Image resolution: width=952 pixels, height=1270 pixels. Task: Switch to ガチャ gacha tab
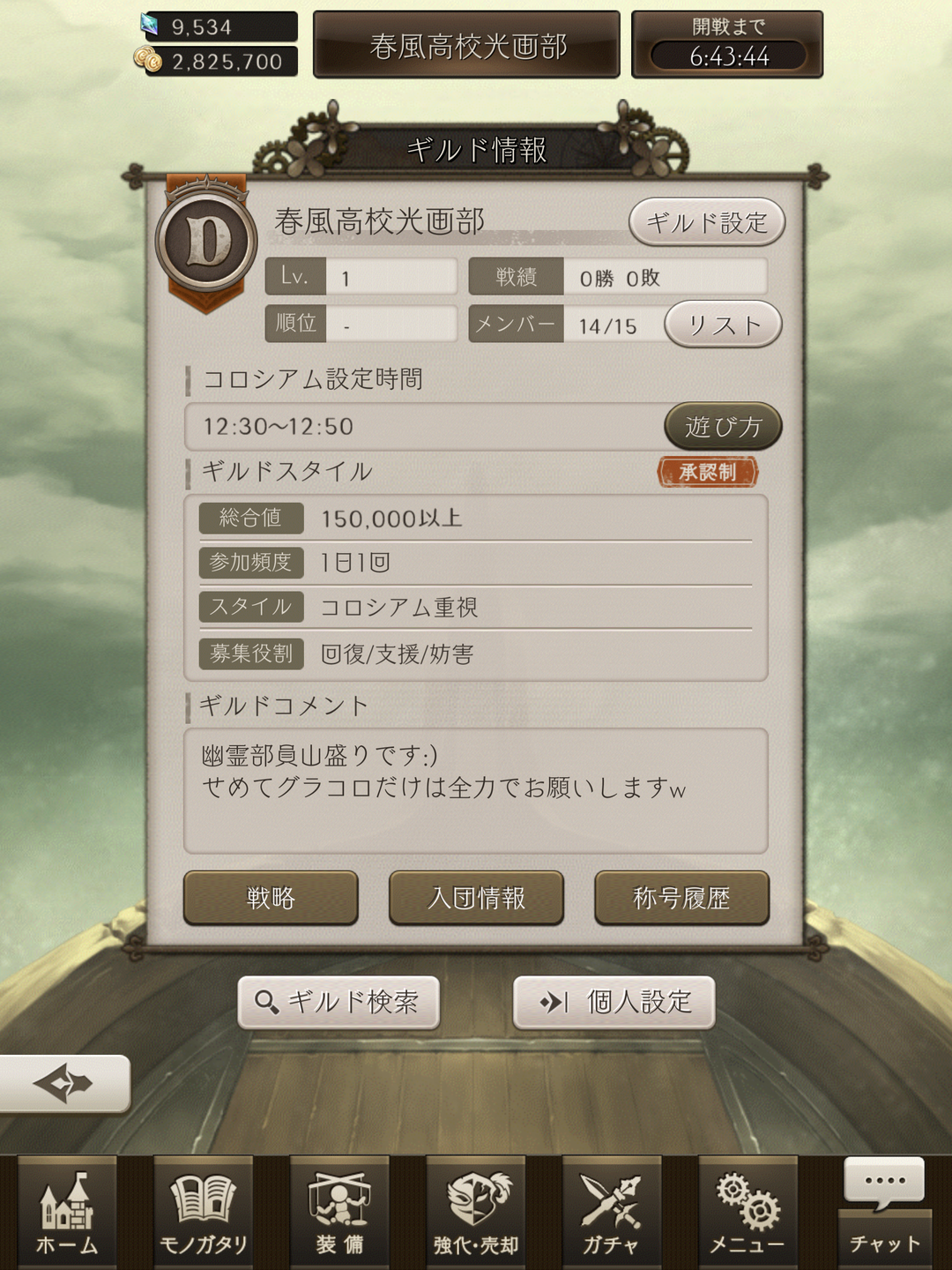612,1212
